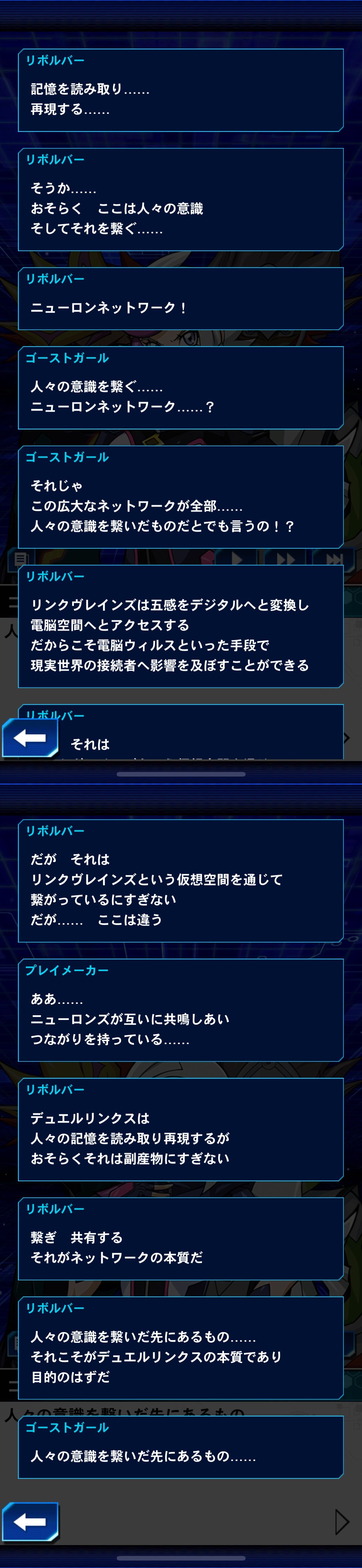This screenshot has width=362, height=1568.
Task: Tap the back arrow overlapping the それは line
Action: click(30, 737)
